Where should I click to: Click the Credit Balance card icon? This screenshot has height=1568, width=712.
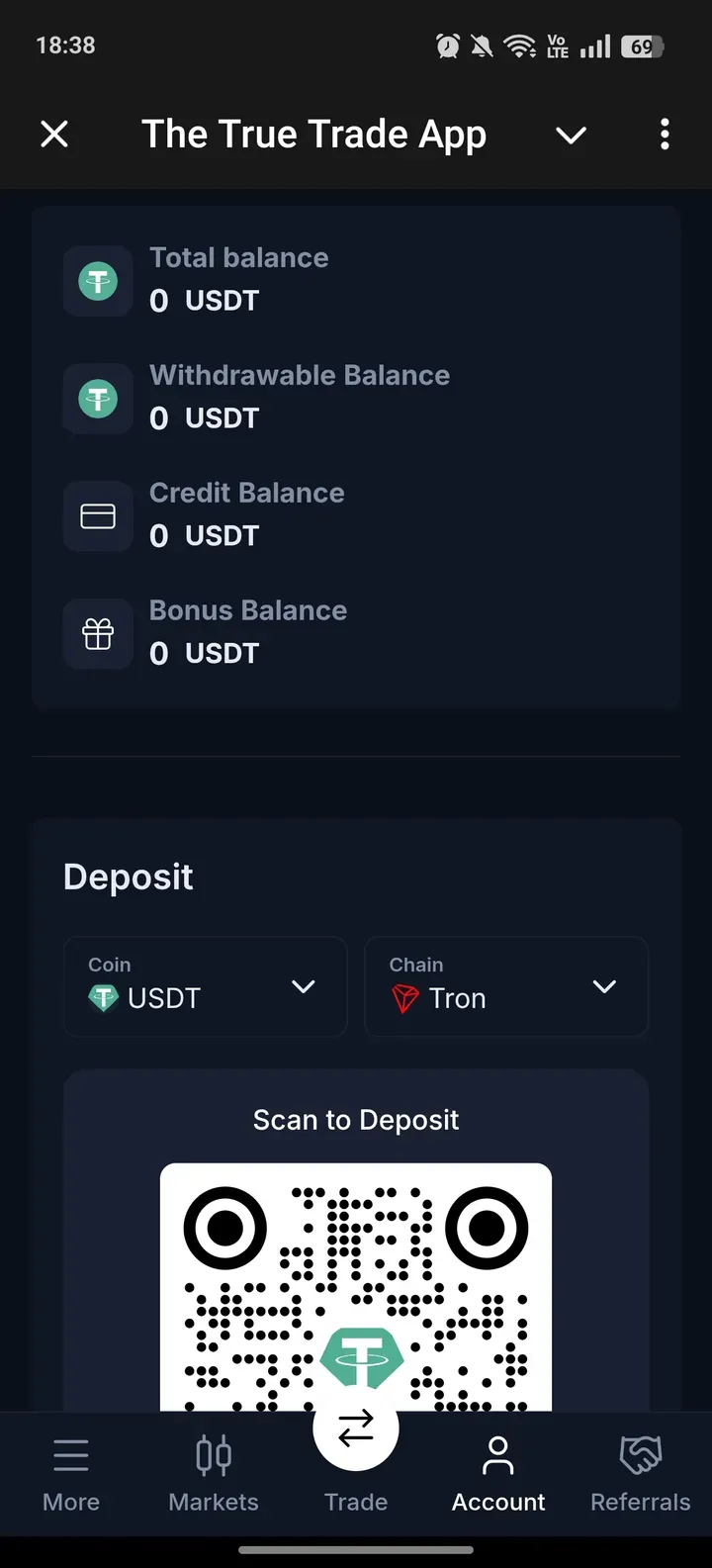[97, 516]
